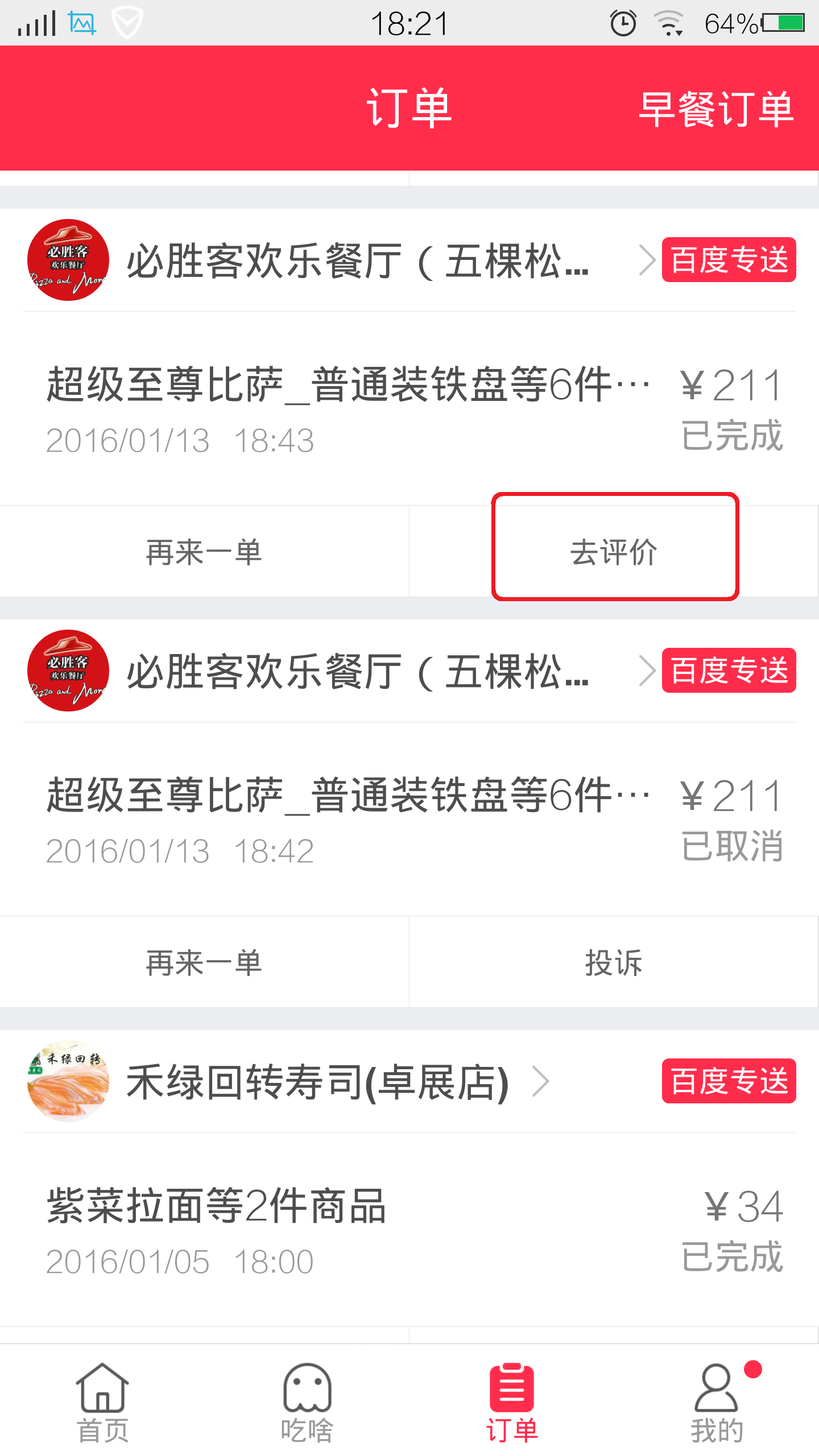Go to the 首页 tab
Image resolution: width=819 pixels, height=1456 pixels.
[102, 1403]
